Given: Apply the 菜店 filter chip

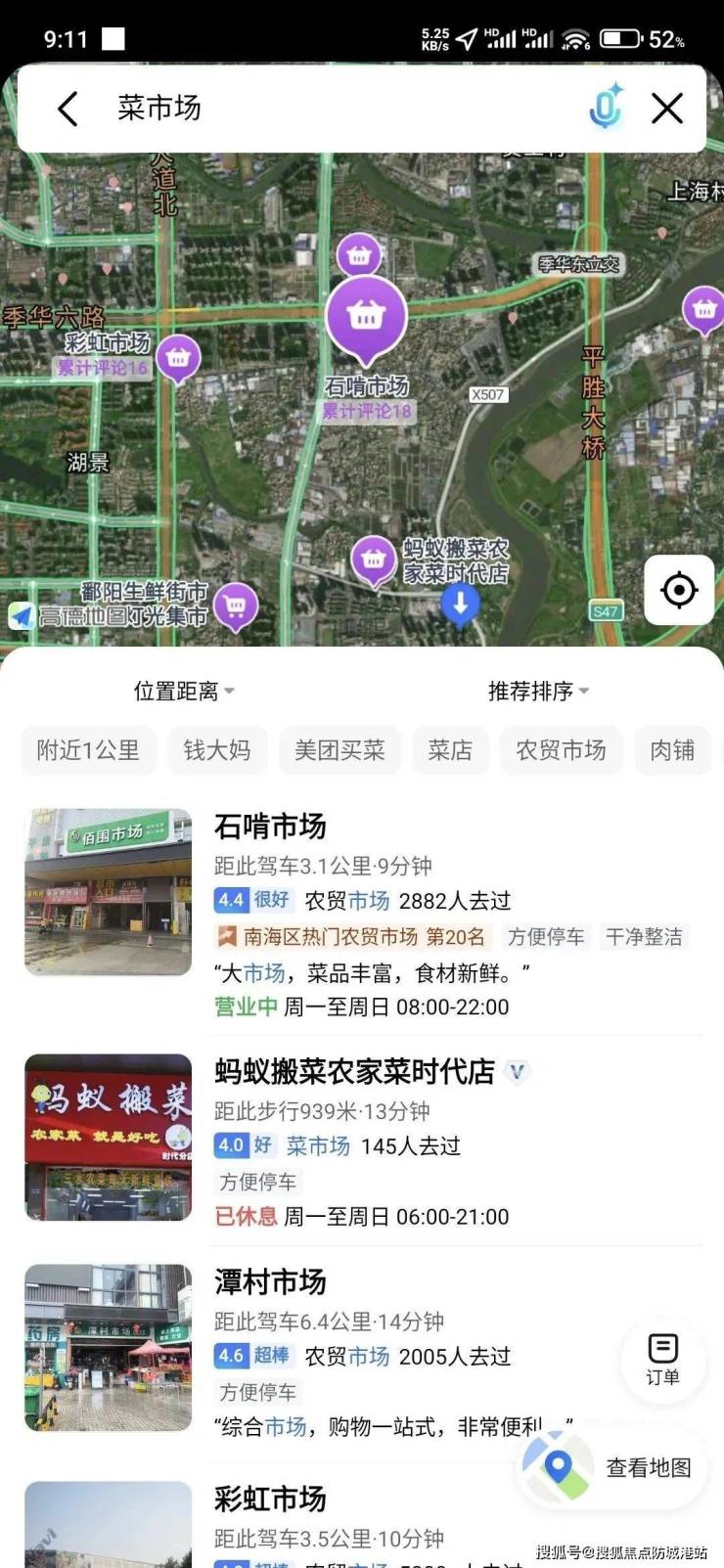Looking at the screenshot, I should (450, 750).
